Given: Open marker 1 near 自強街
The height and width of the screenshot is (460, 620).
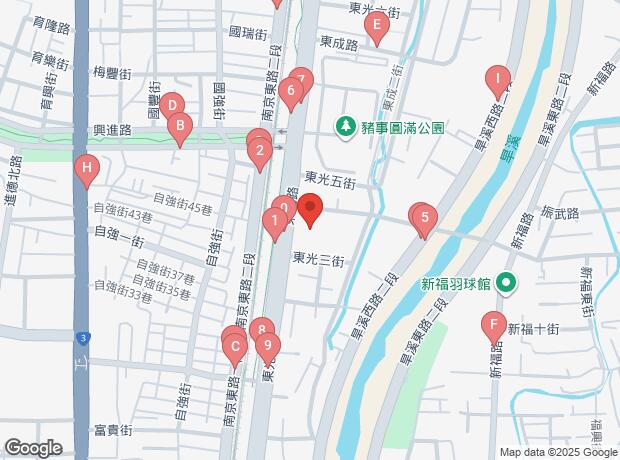Looking at the screenshot, I should 275,220.
